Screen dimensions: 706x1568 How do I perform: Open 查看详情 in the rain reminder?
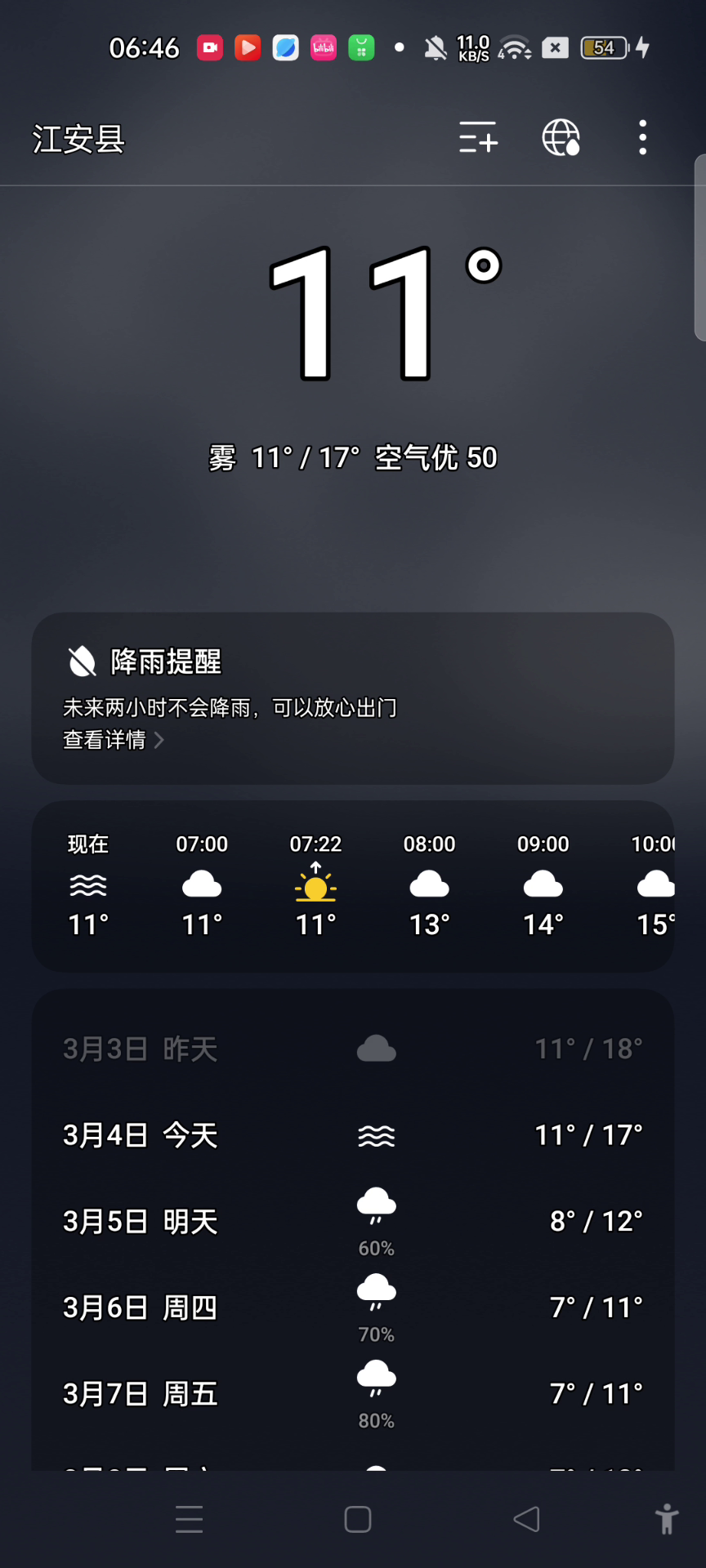click(x=114, y=740)
